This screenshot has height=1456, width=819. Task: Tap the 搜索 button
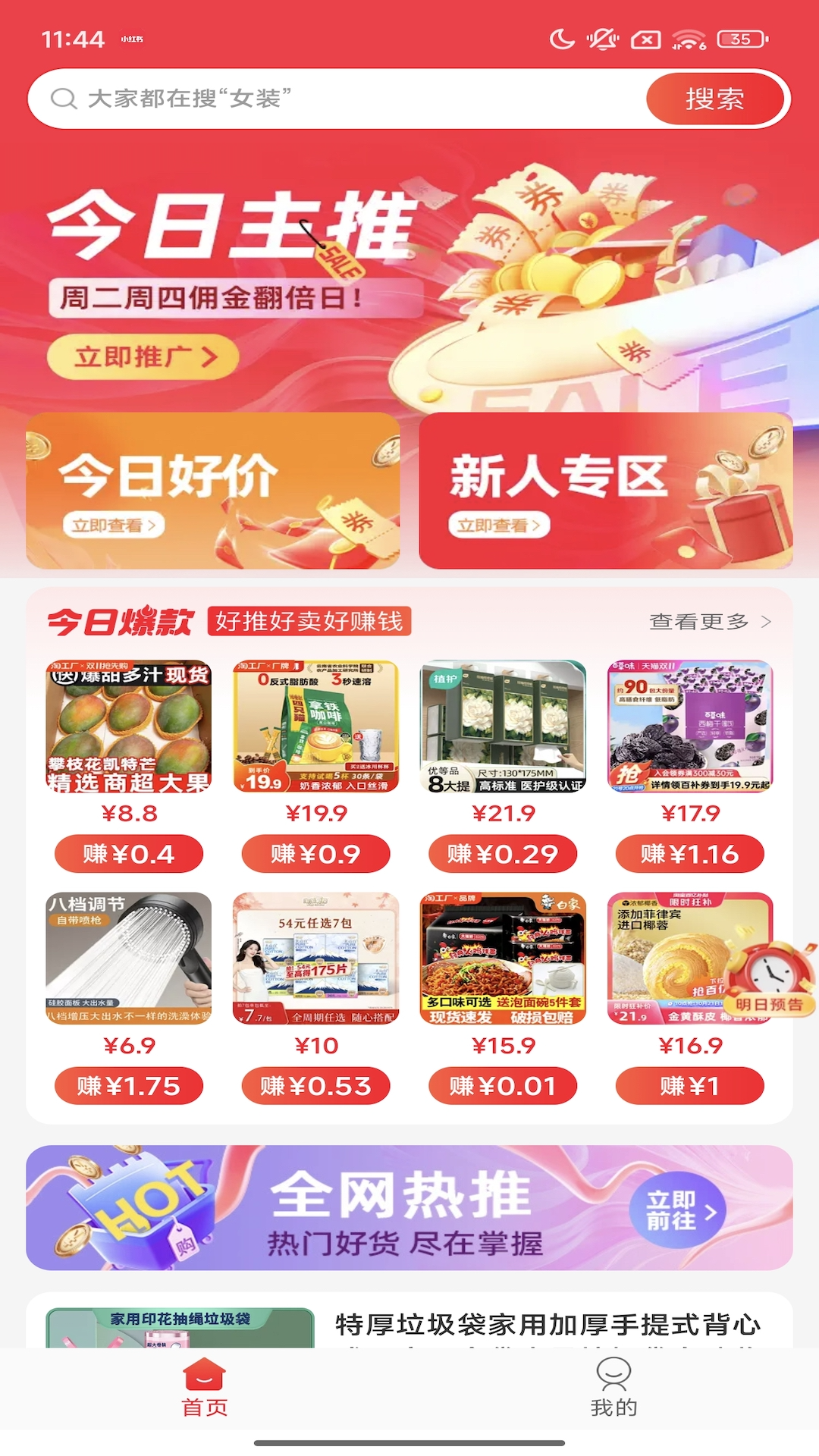click(714, 99)
